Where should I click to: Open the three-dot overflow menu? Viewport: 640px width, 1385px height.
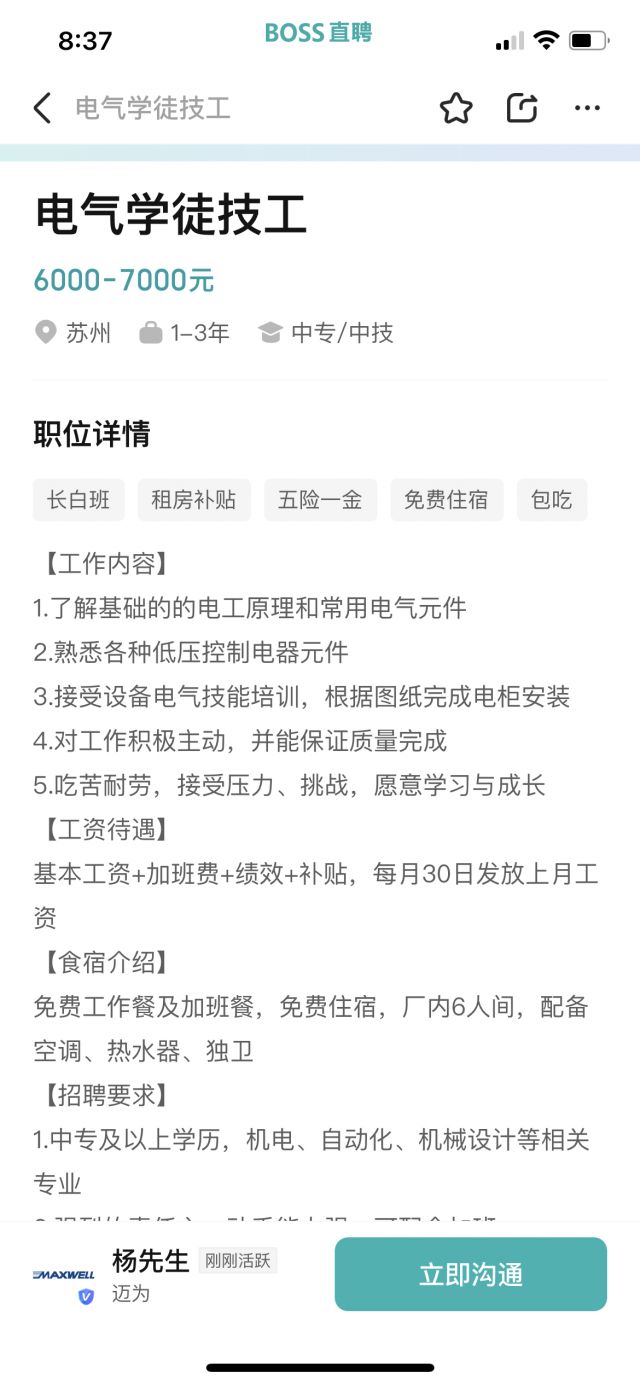click(587, 108)
